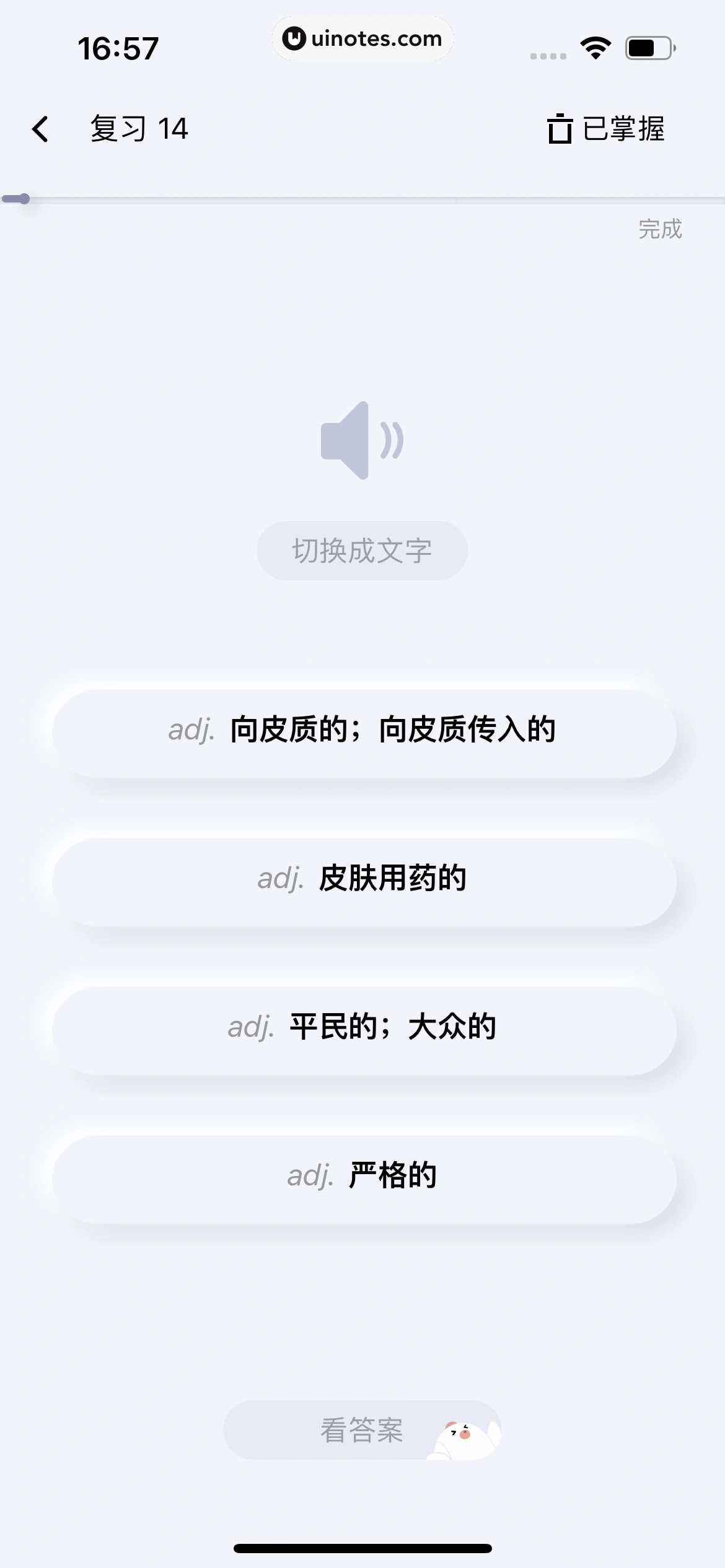Select answer 向皮质的；向皮质传入的
The height and width of the screenshot is (1568, 725).
(x=362, y=732)
